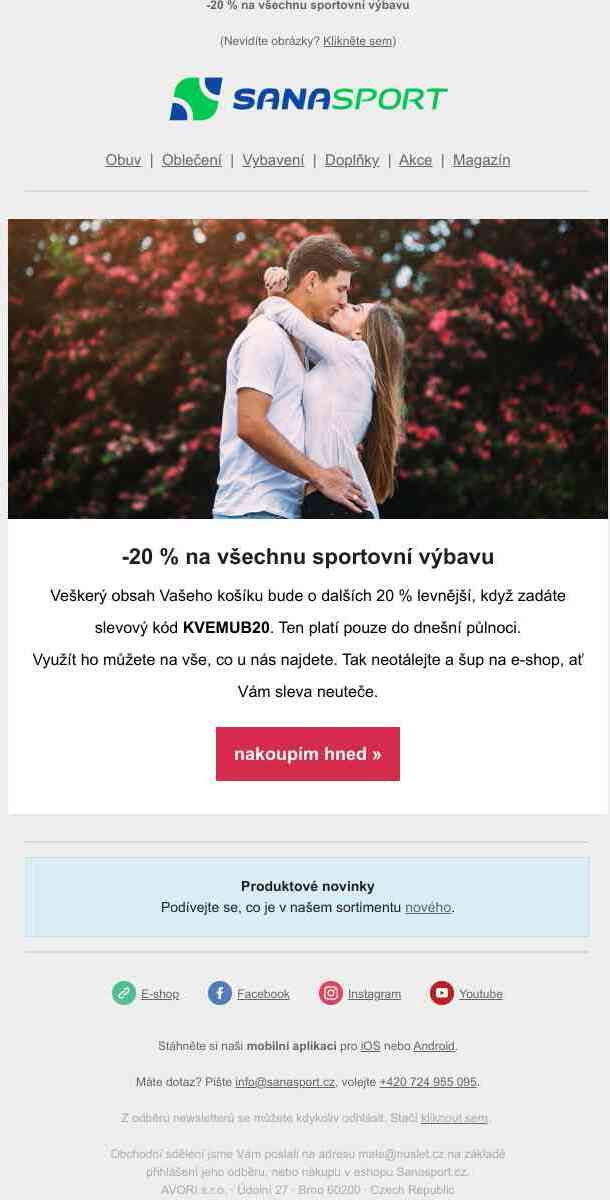
Task: Email info@sanasport.cz
Action: (285, 1082)
